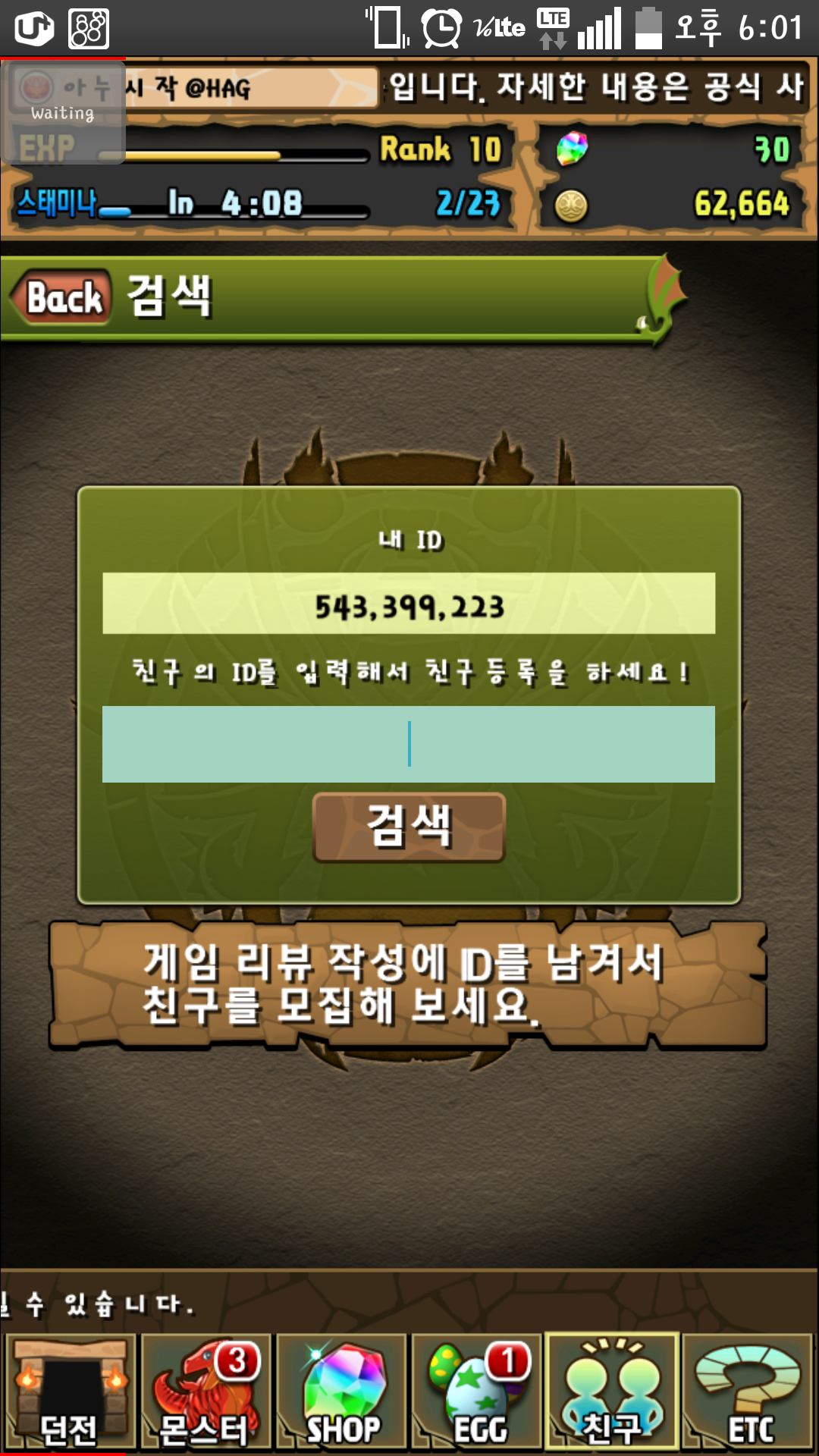The height and width of the screenshot is (1456, 819).
Task: Focus the friend ID input field
Action: click(409, 744)
